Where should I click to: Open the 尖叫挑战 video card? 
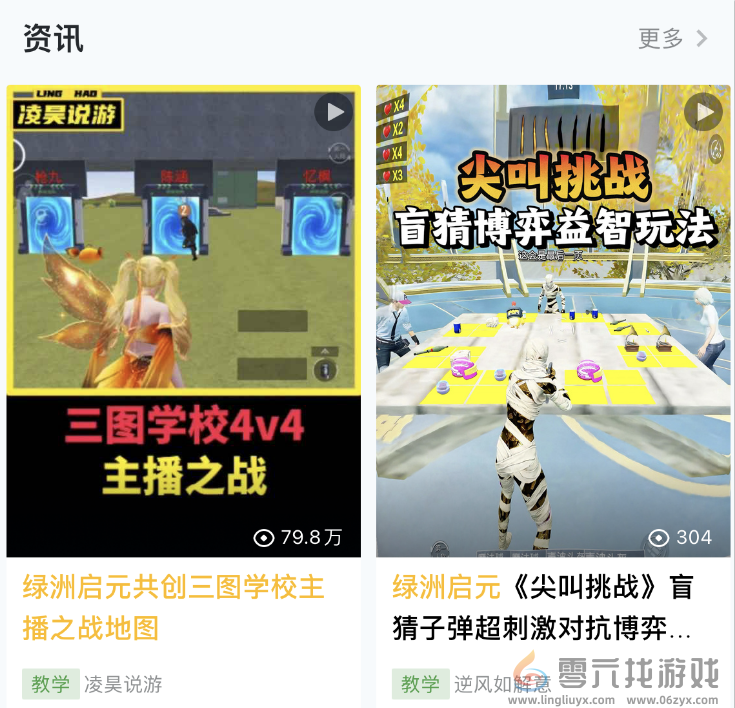pyautogui.click(x=553, y=320)
